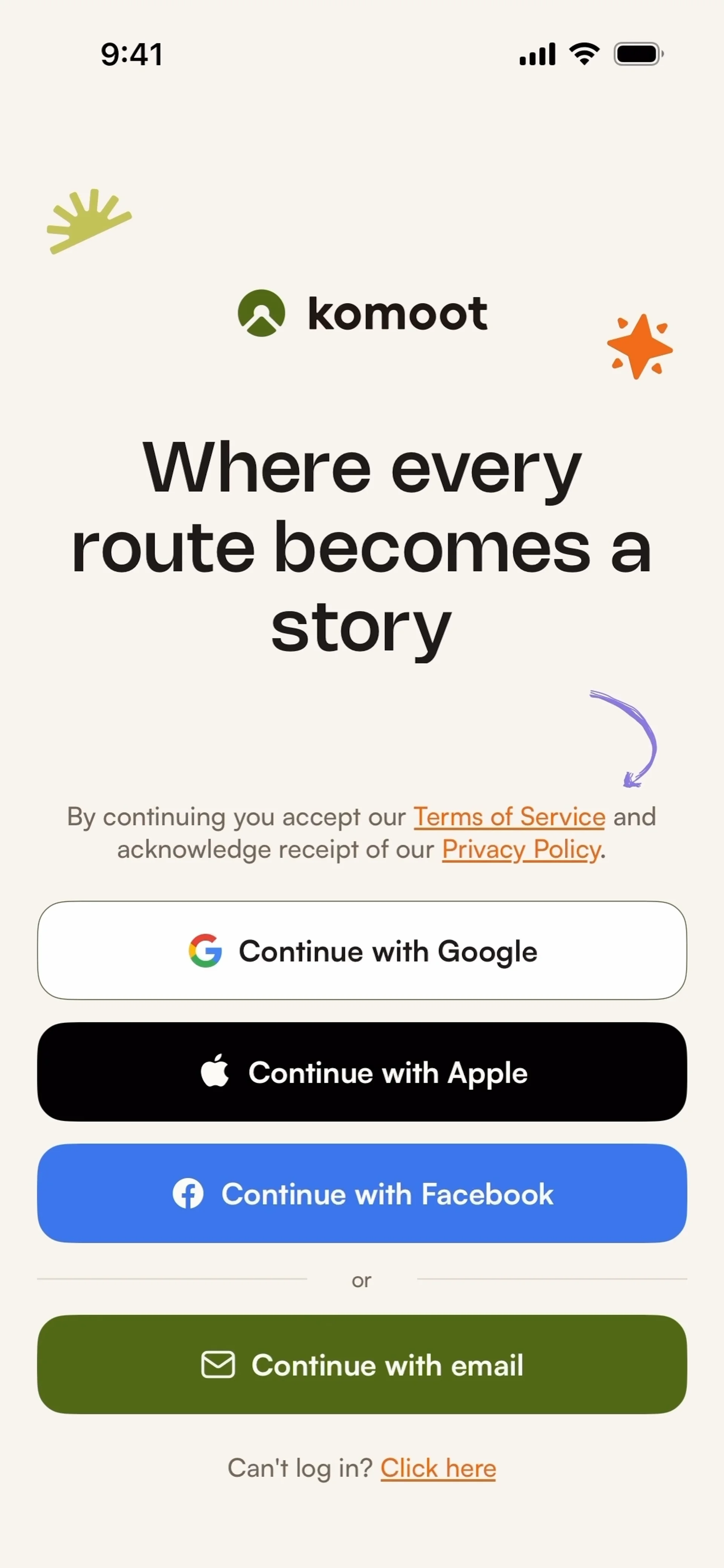724x1568 pixels.
Task: Continue with Google sign-in
Action: pyautogui.click(x=362, y=950)
